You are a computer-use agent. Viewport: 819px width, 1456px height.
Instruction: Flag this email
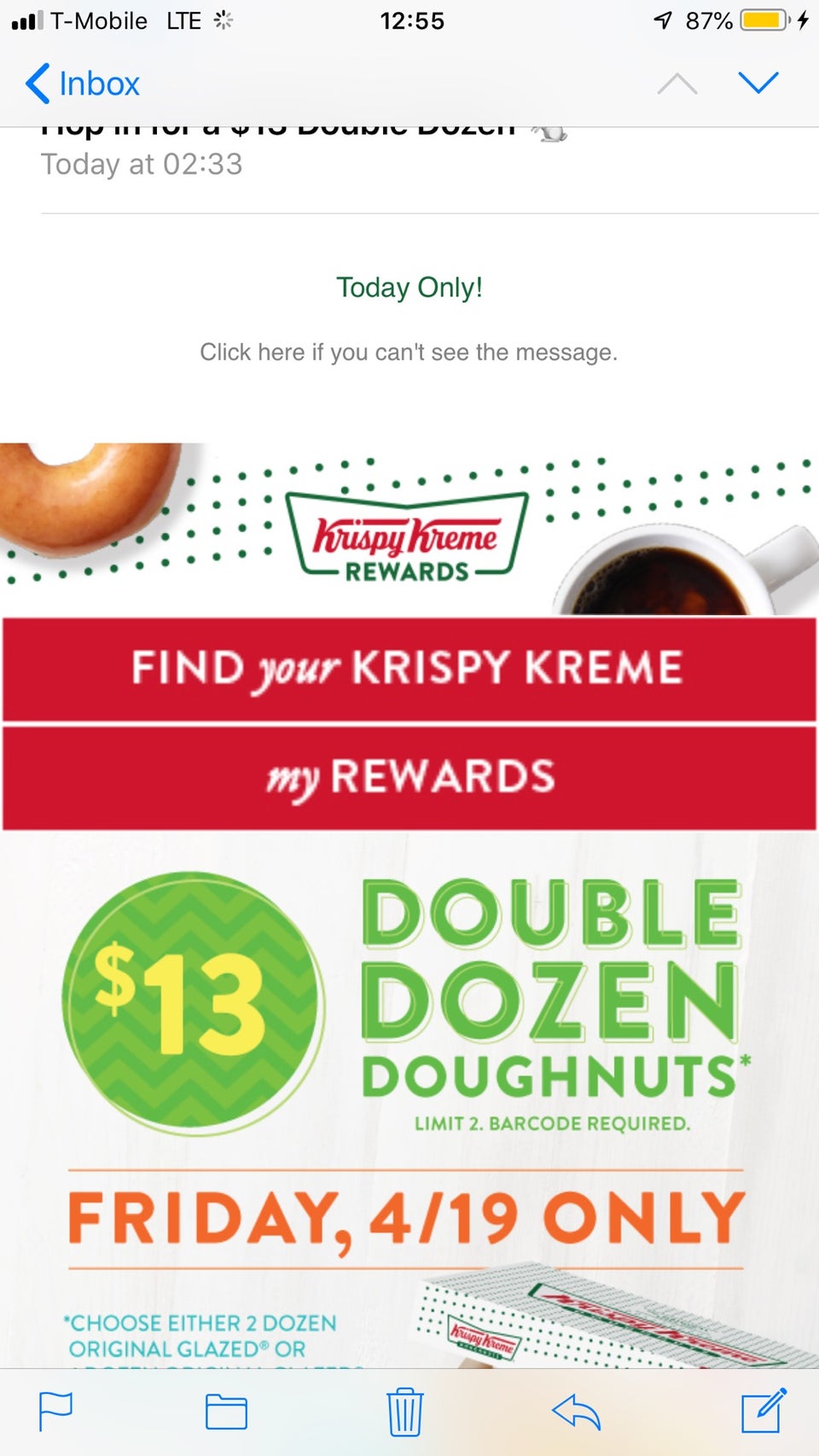[56, 1412]
